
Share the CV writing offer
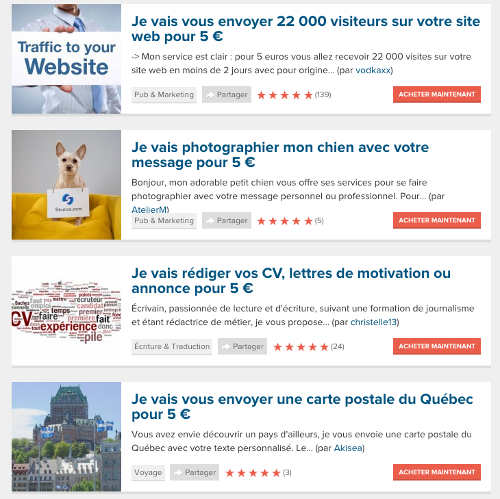tap(242, 347)
